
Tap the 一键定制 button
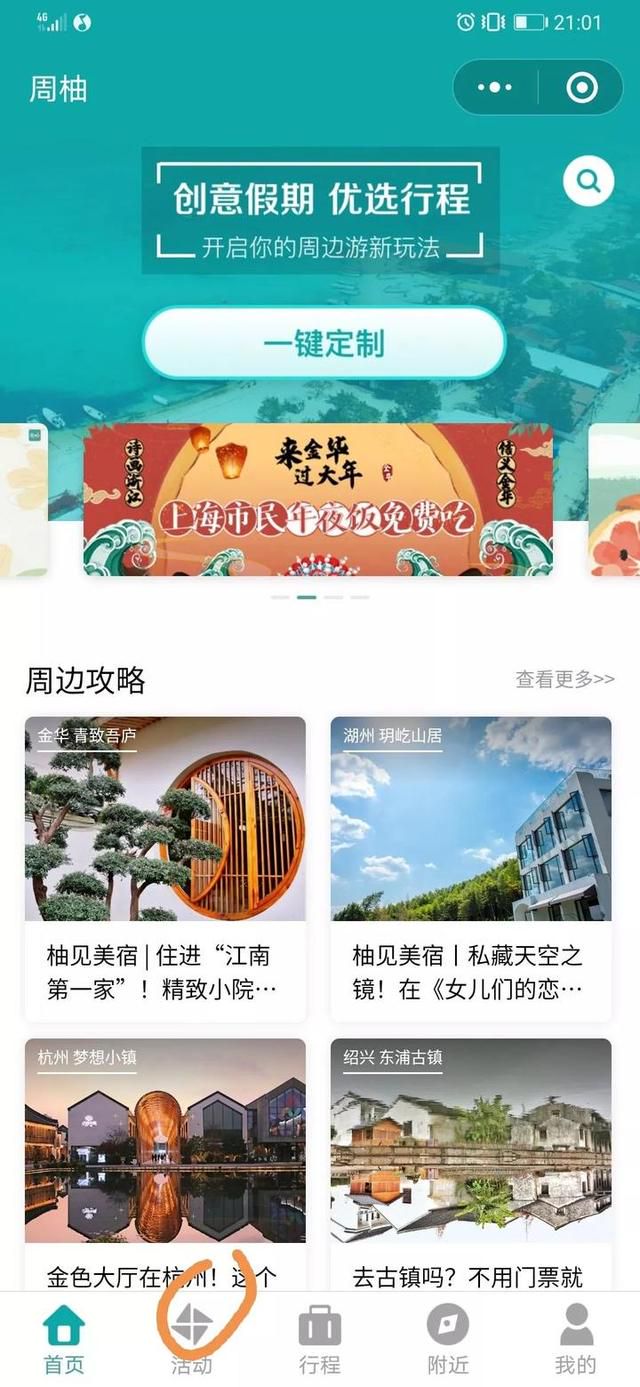pyautogui.click(x=324, y=343)
